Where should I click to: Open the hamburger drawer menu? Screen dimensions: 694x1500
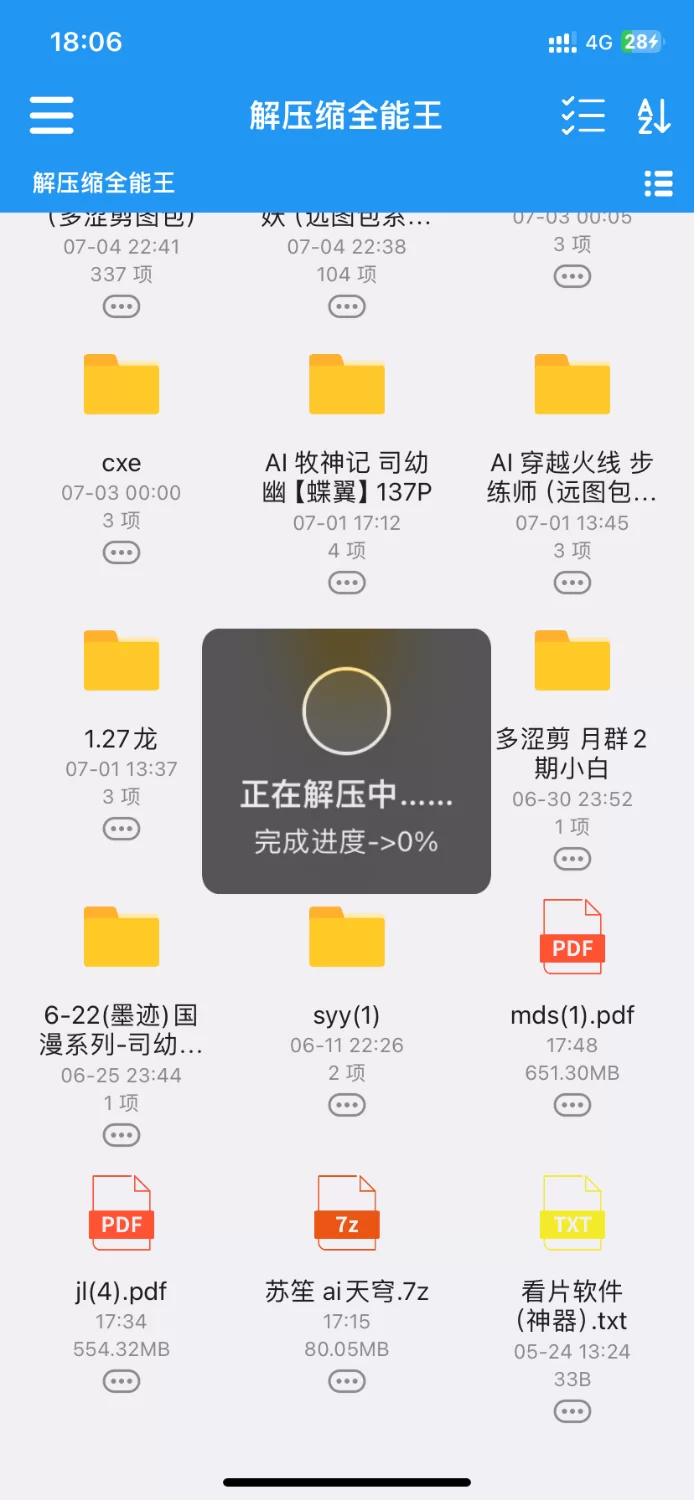pos(52,116)
